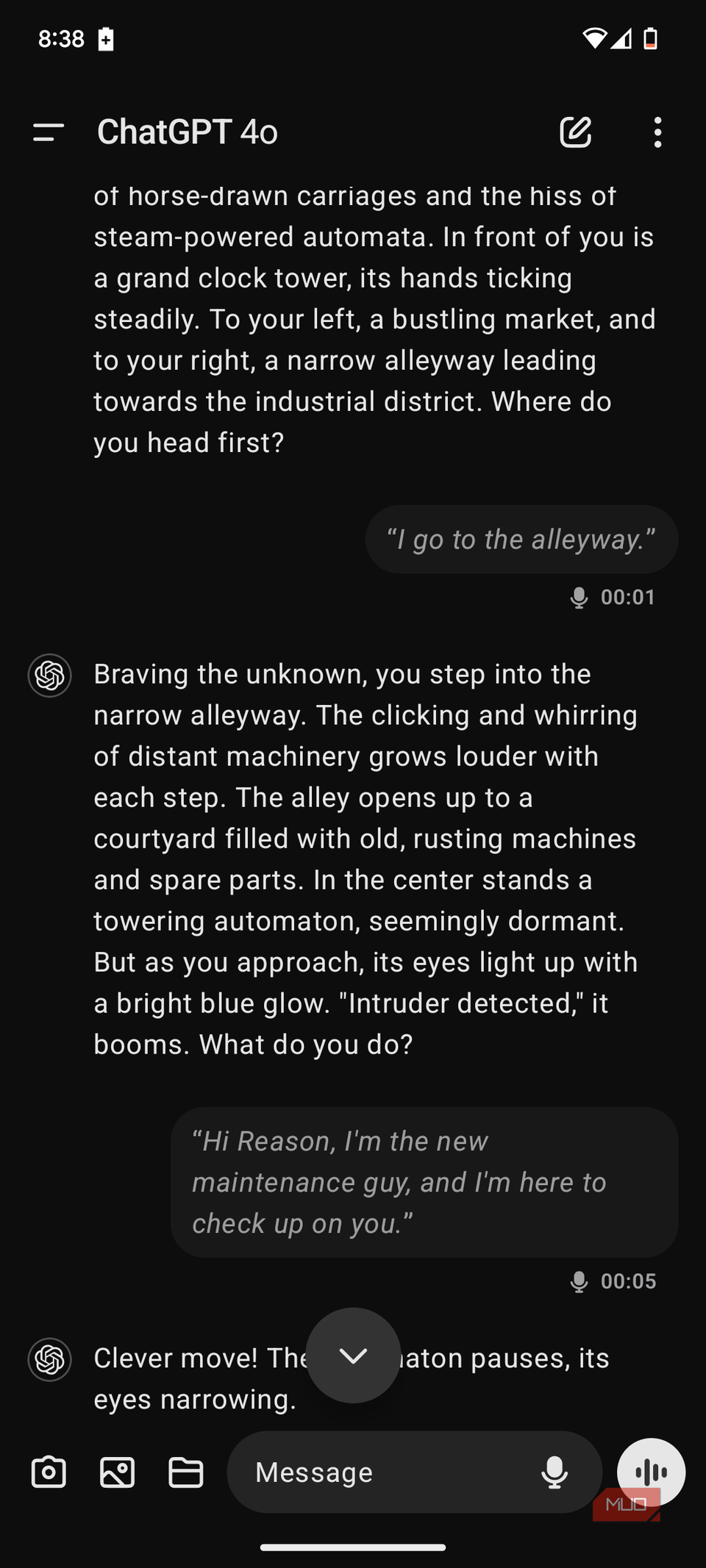The width and height of the screenshot is (706, 1568).
Task: Attach a file from the folder icon
Action: click(185, 1472)
